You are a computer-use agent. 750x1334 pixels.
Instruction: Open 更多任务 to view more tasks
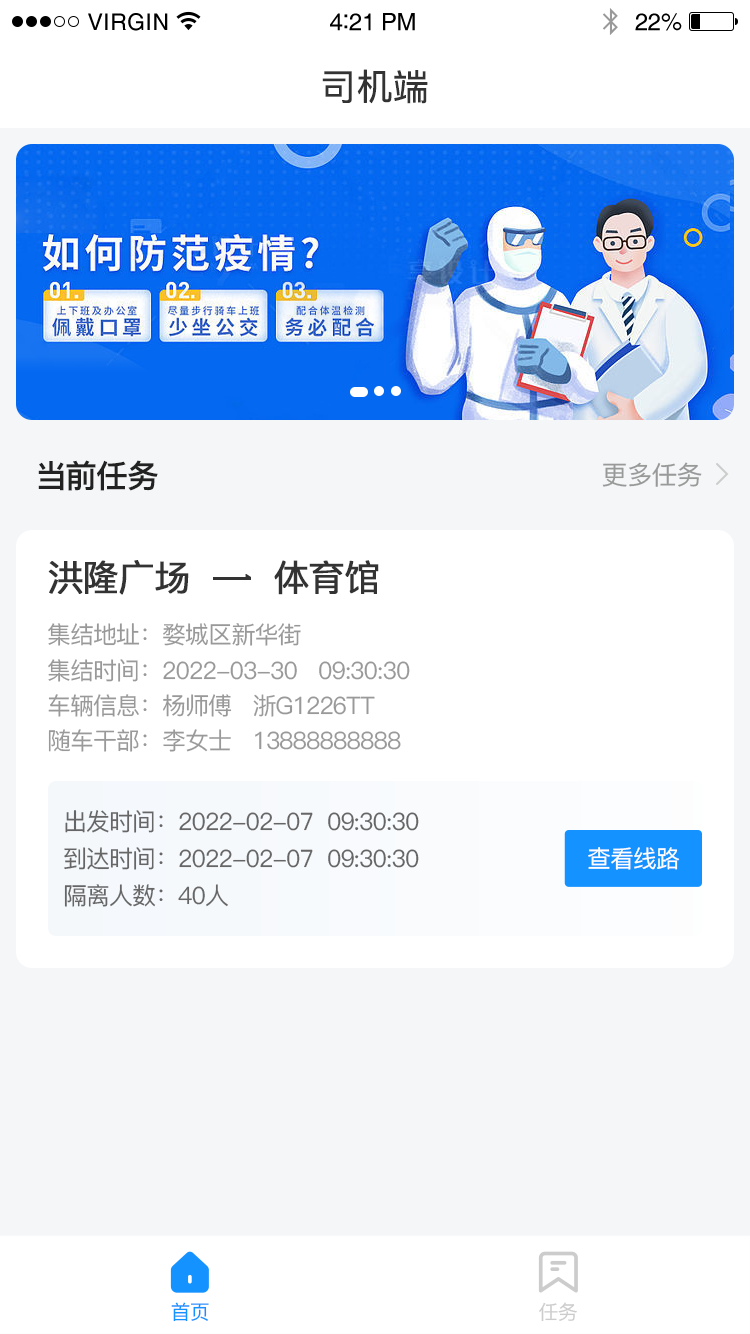[x=653, y=475]
